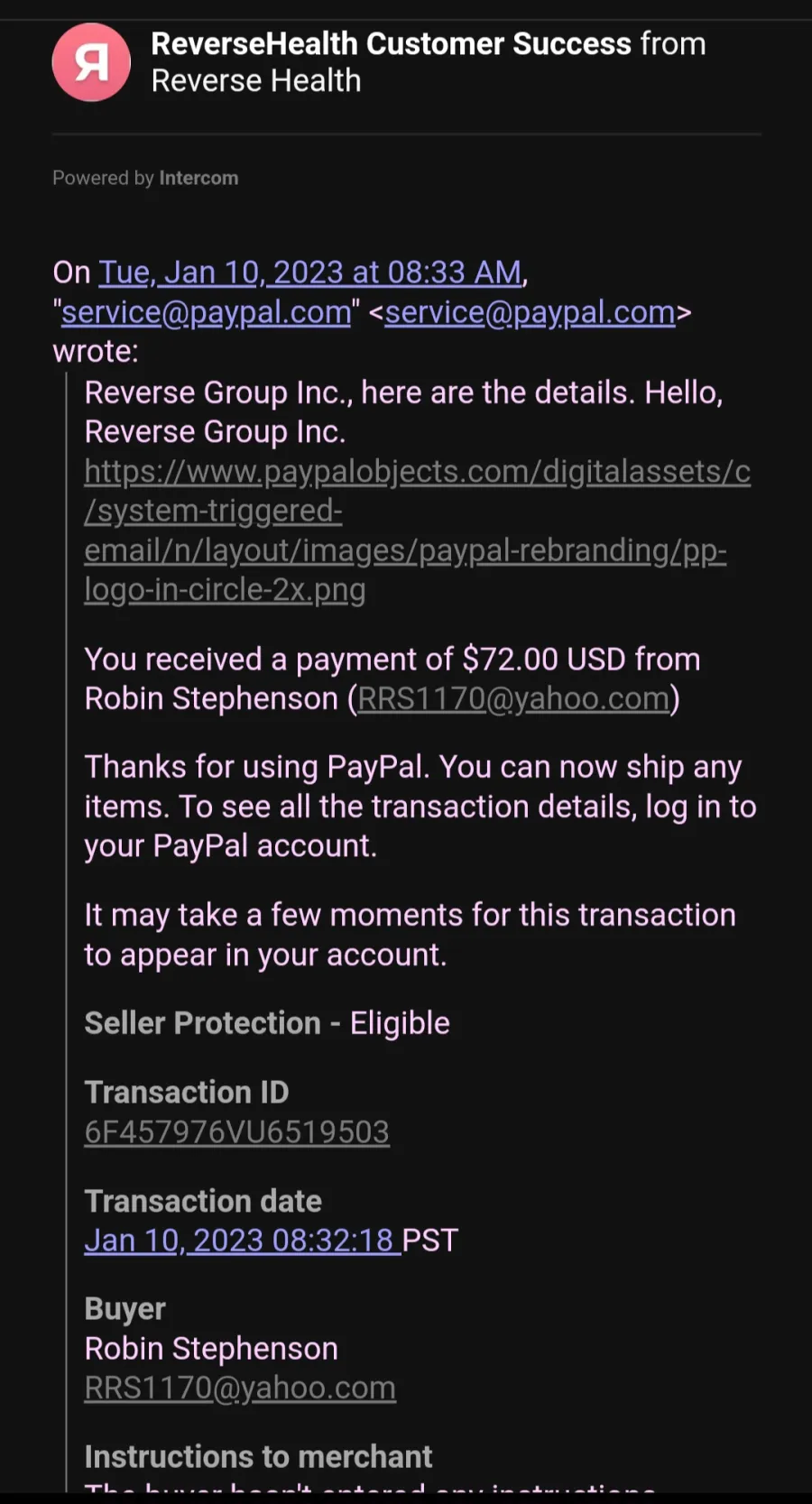Image resolution: width=812 pixels, height=1504 pixels.
Task: Tap the quoted service@paypal.com sender address
Action: pos(206,312)
